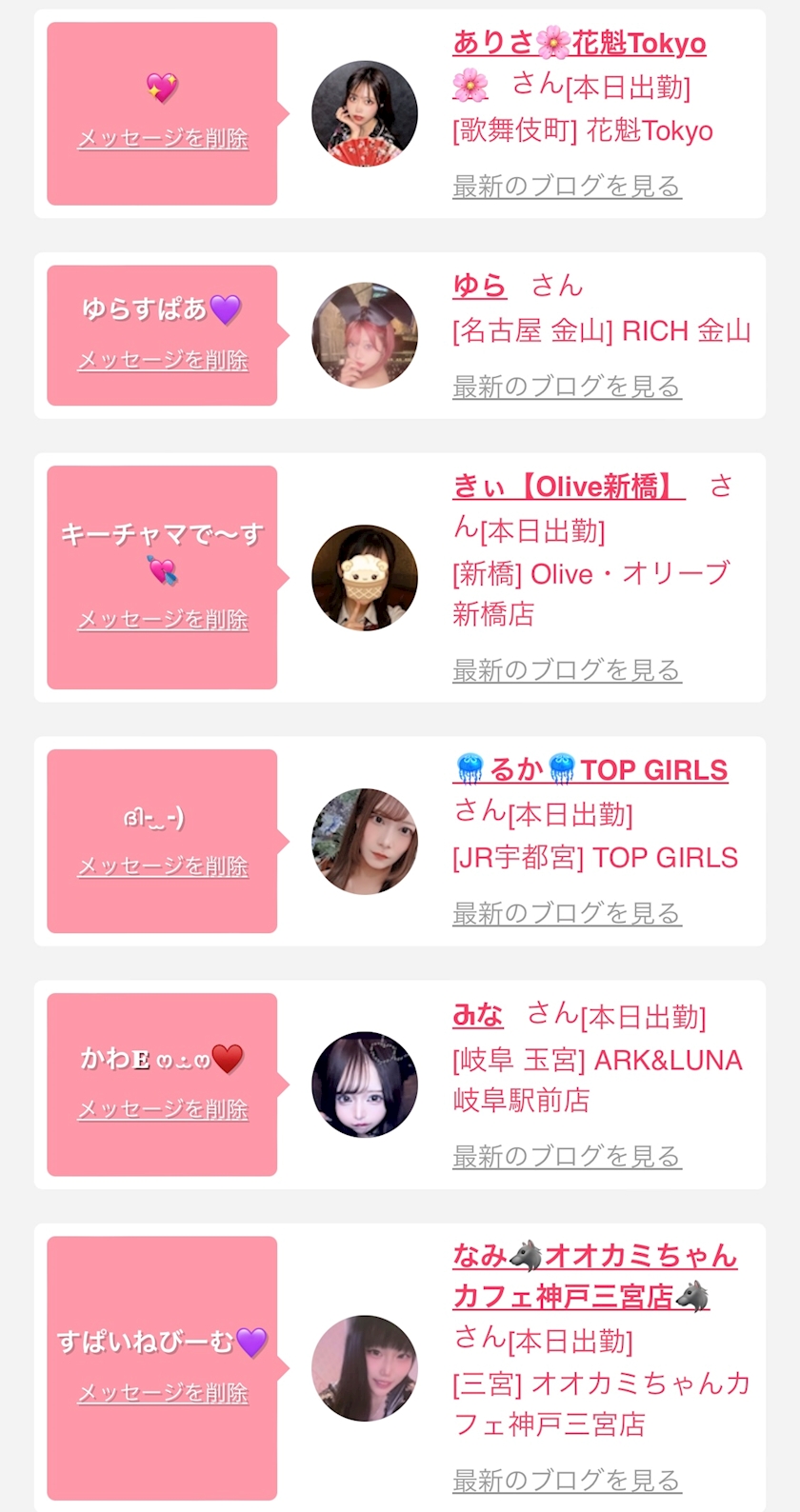Open るか TOP GIRLS profile link
The height and width of the screenshot is (1512, 800).
pyautogui.click(x=590, y=769)
